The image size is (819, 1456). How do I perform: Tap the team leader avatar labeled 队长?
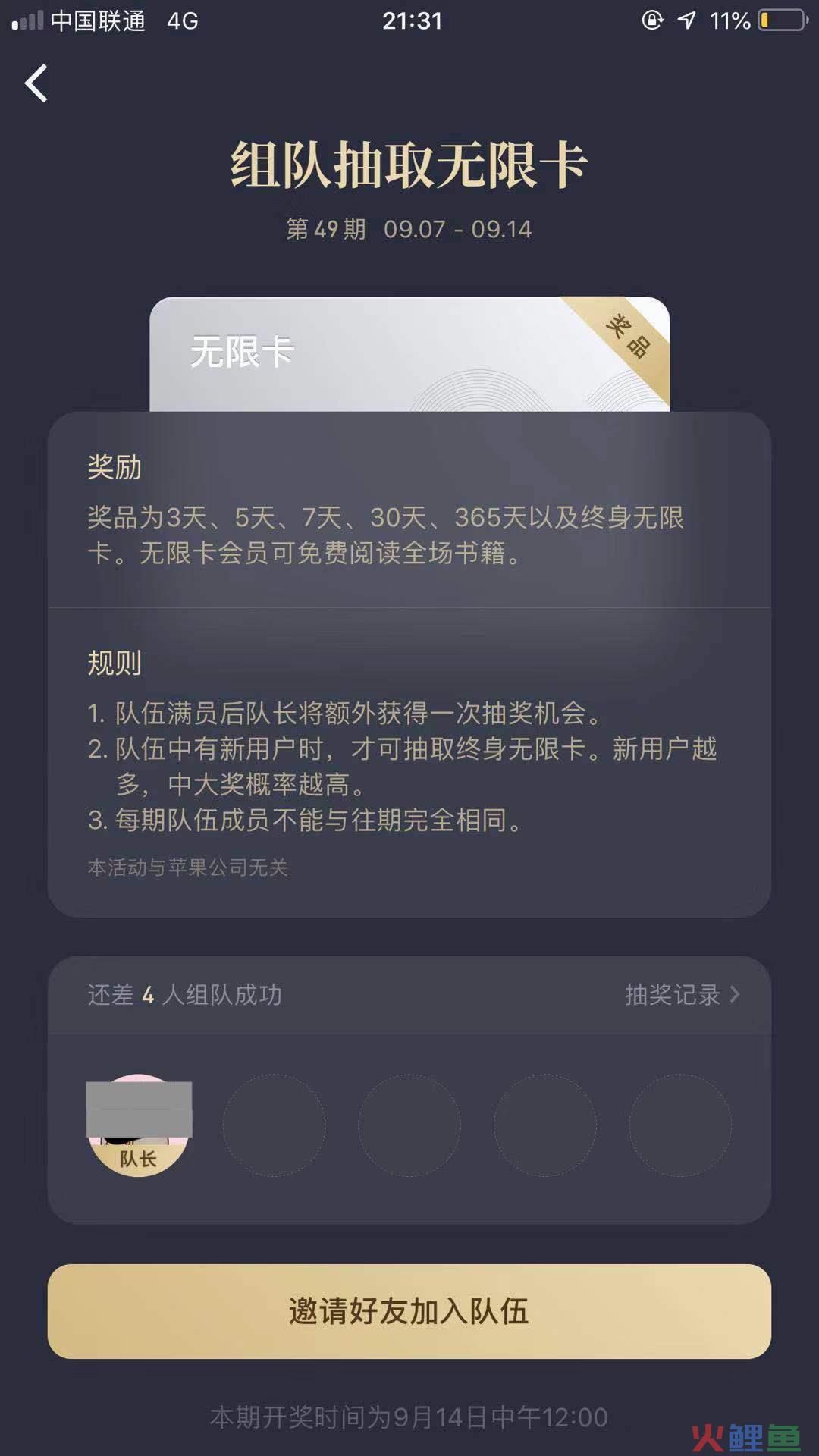138,1125
